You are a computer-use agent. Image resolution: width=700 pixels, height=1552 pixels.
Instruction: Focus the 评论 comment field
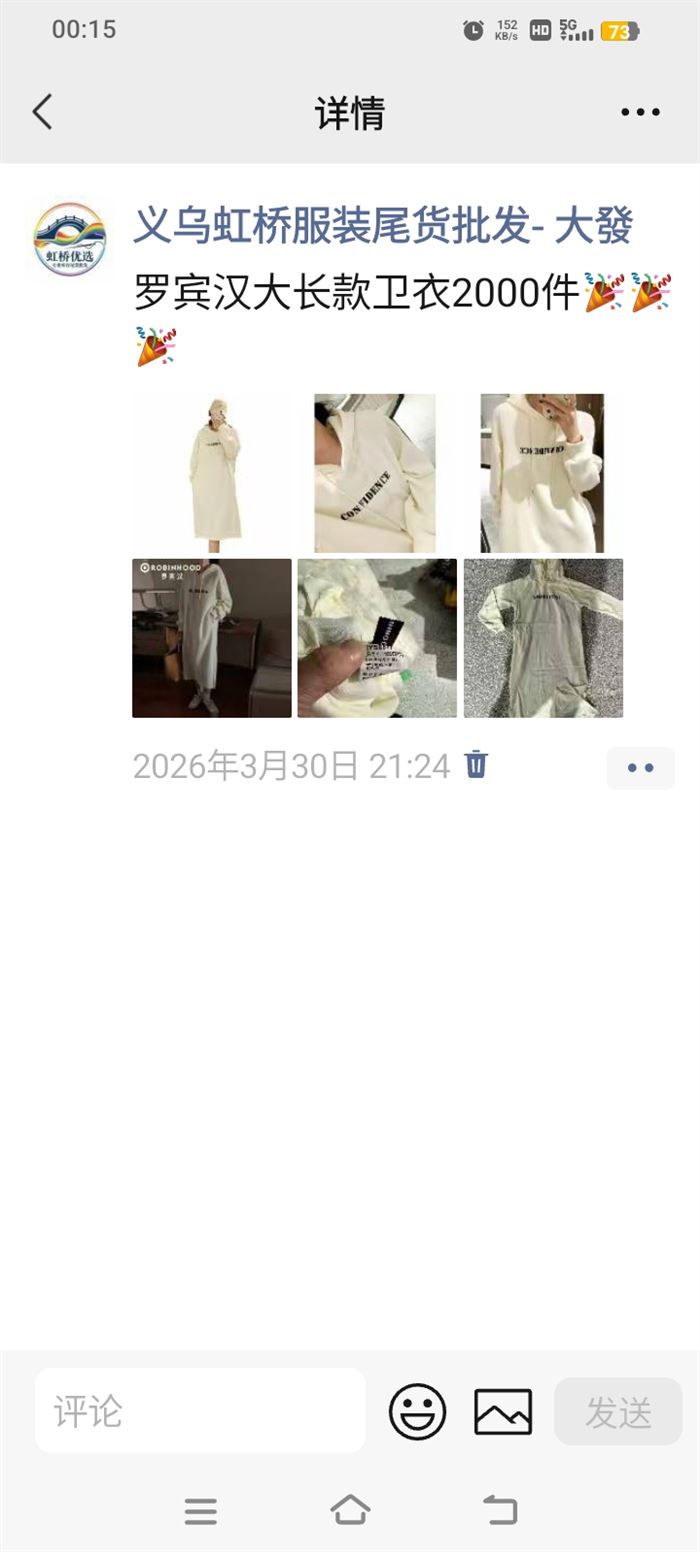(x=200, y=1410)
